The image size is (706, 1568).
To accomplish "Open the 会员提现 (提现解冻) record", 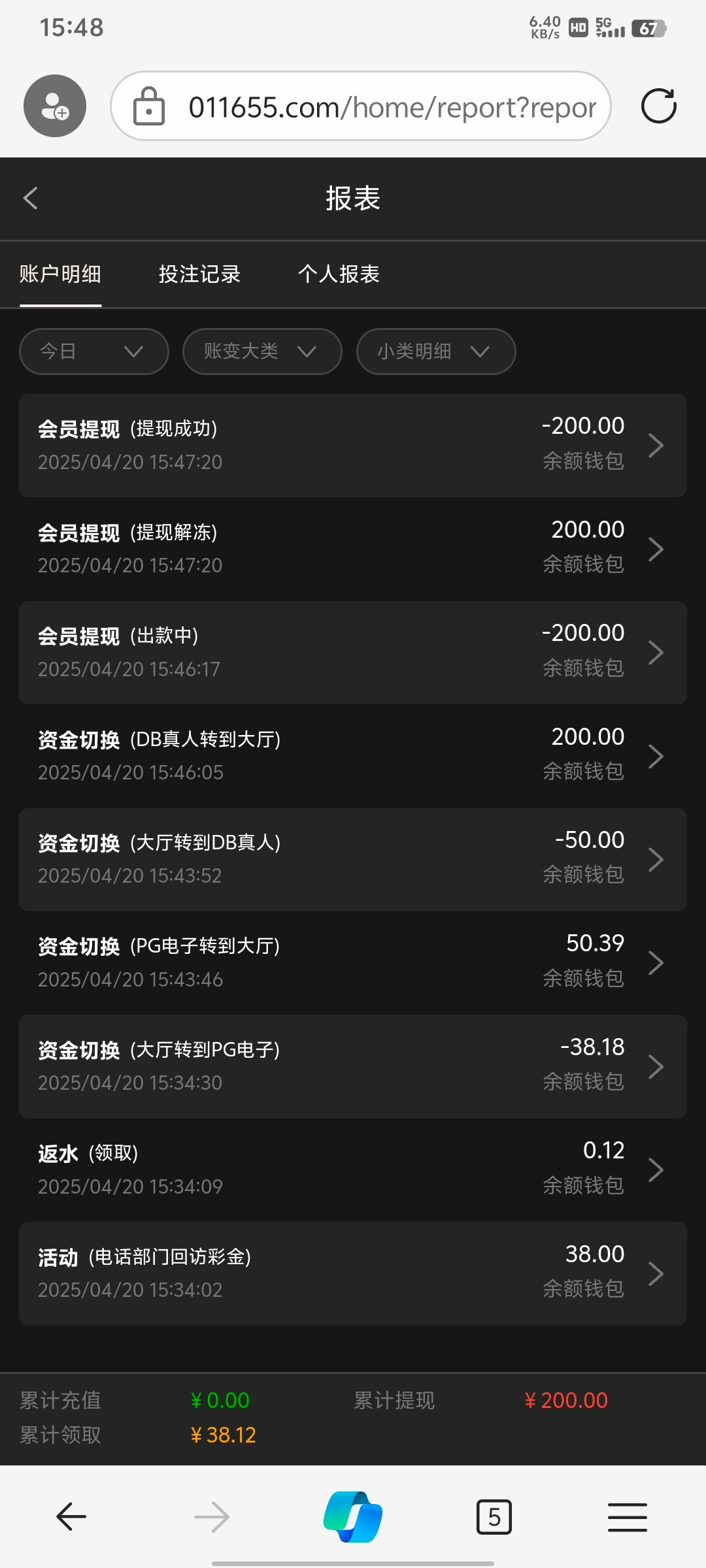I will pyautogui.click(x=353, y=549).
